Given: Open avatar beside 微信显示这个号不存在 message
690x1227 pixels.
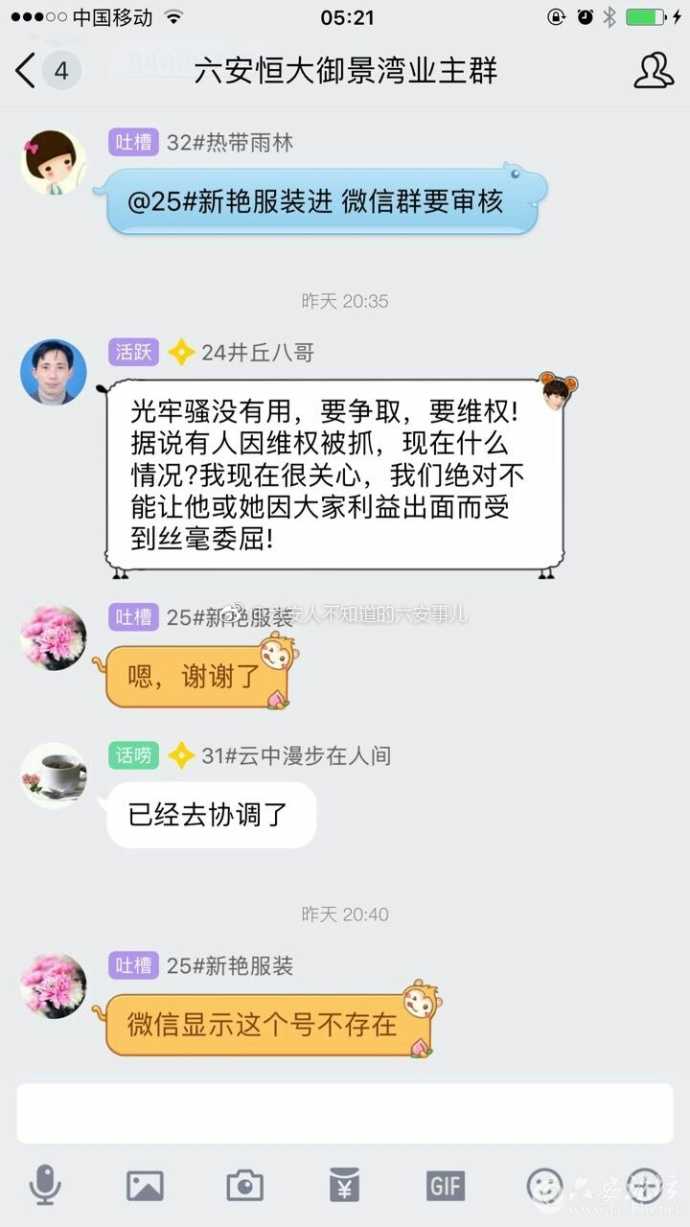Looking at the screenshot, I should (53, 985).
